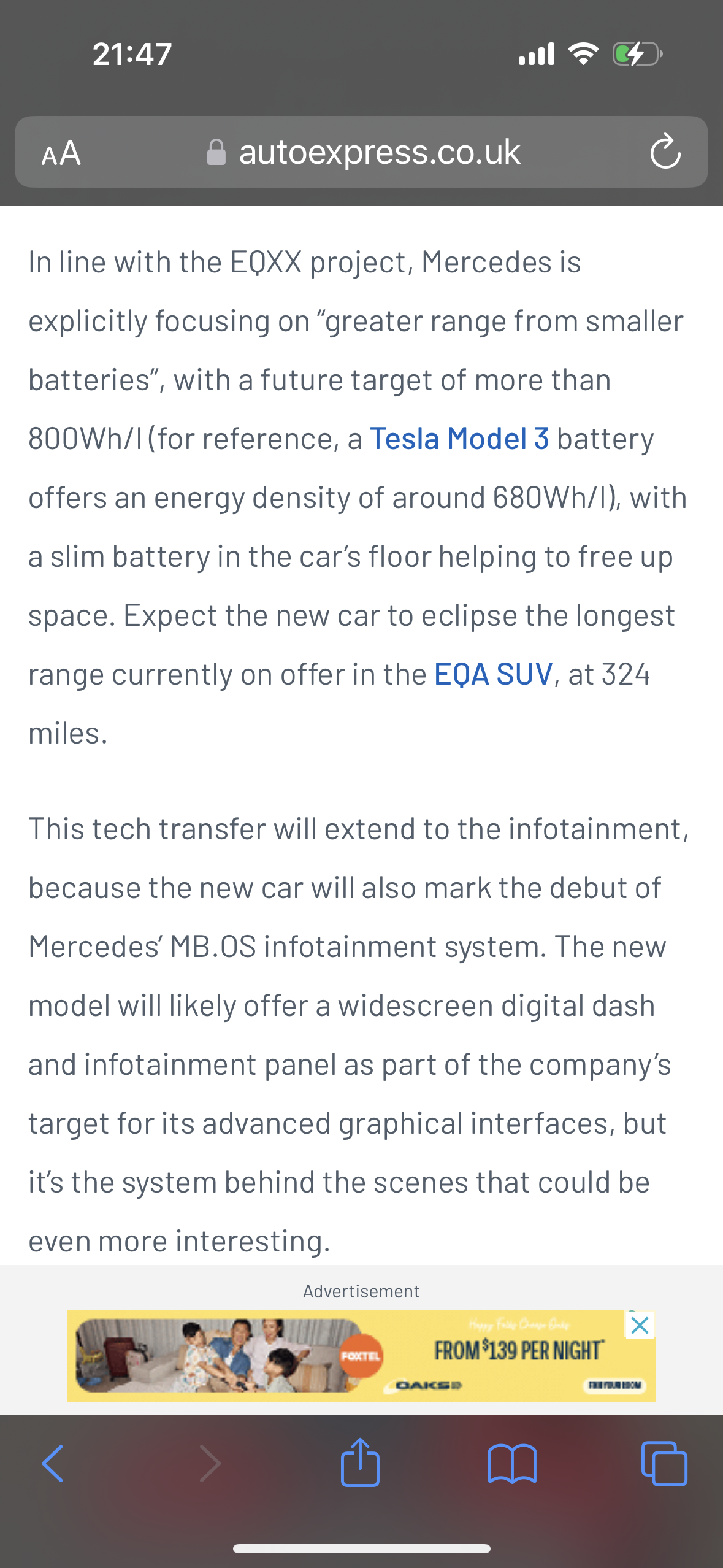
Task: Close the advertisement banner
Action: tap(640, 1326)
